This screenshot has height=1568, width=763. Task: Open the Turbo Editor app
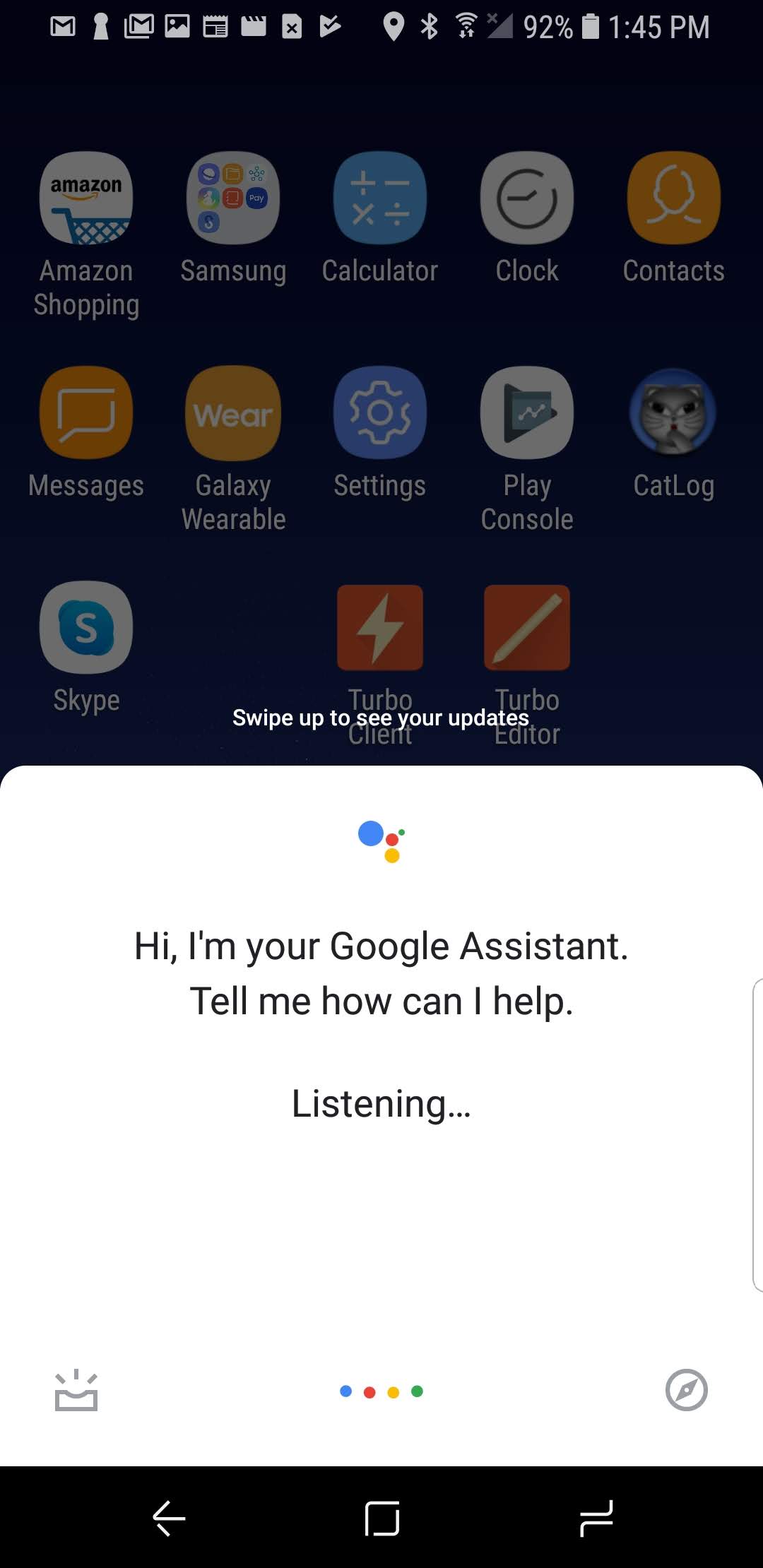(x=527, y=627)
